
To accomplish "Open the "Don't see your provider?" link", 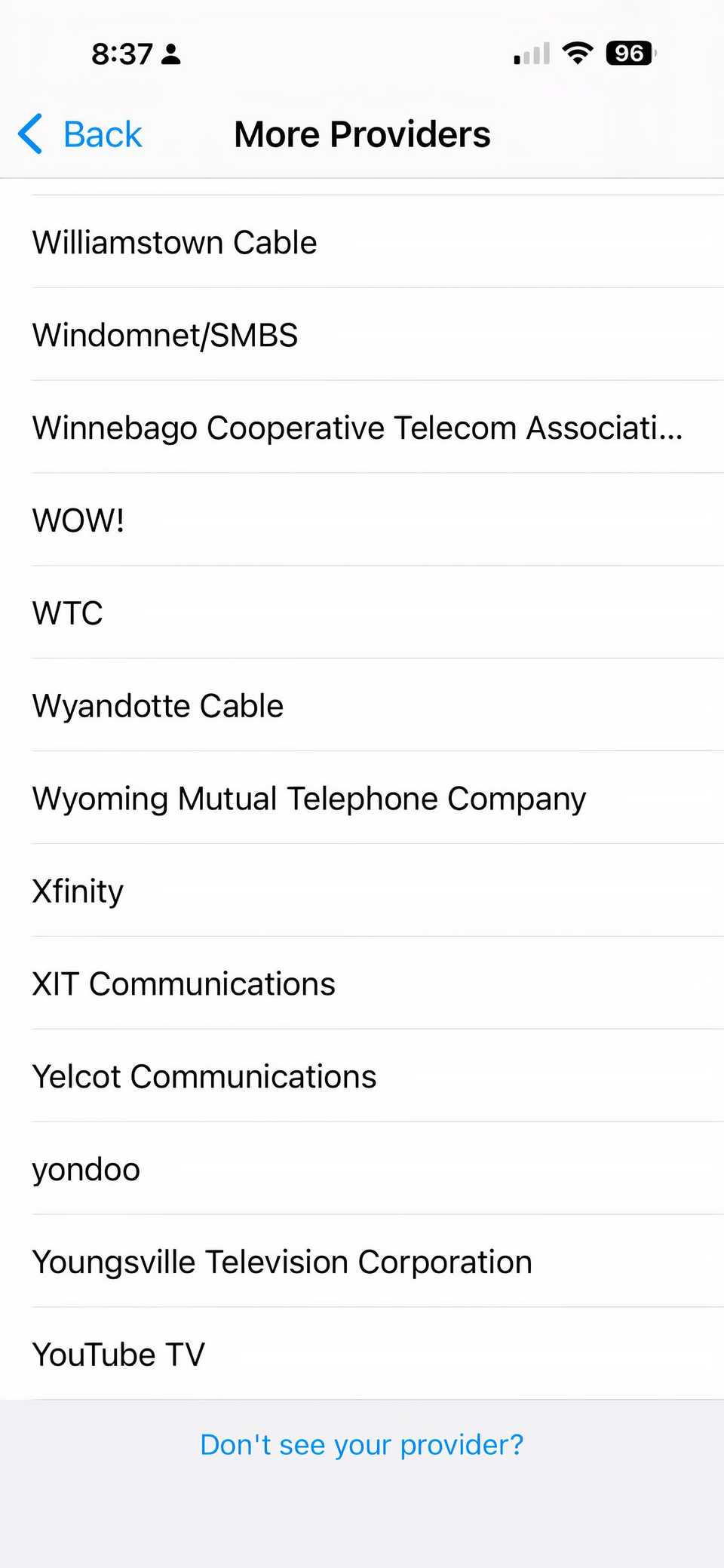I will pos(362,1445).
